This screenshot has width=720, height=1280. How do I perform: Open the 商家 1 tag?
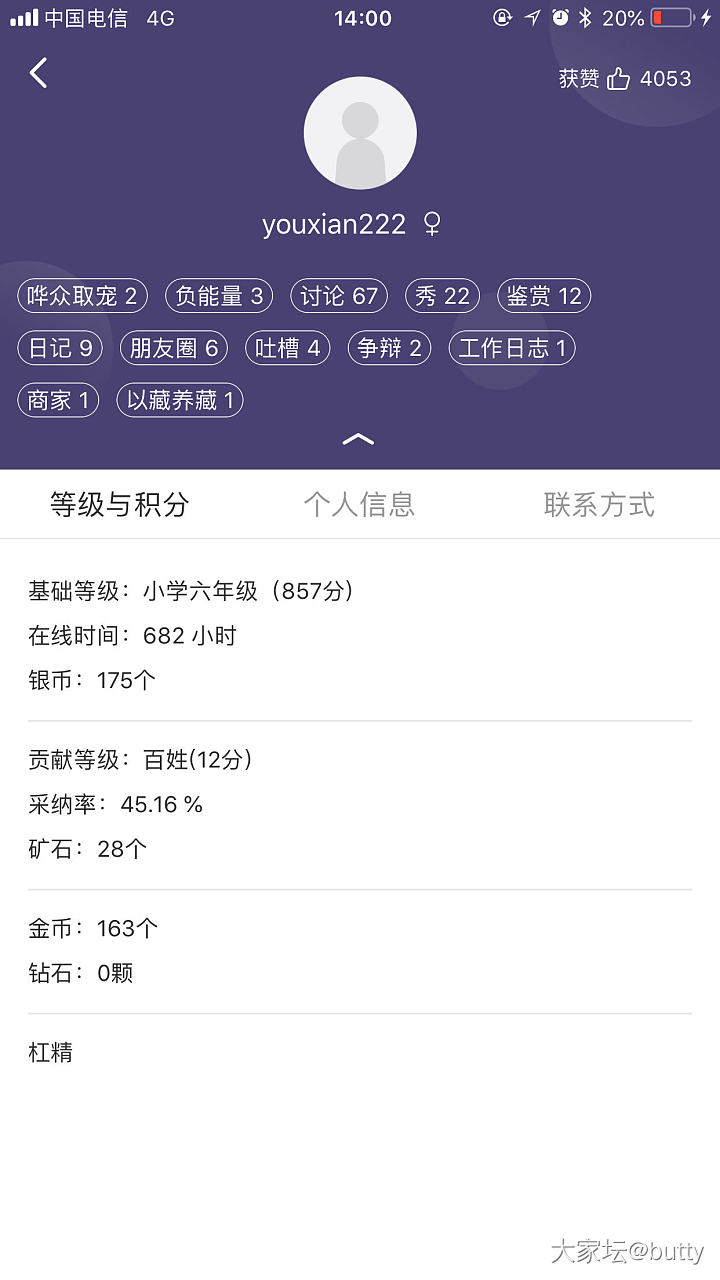58,400
